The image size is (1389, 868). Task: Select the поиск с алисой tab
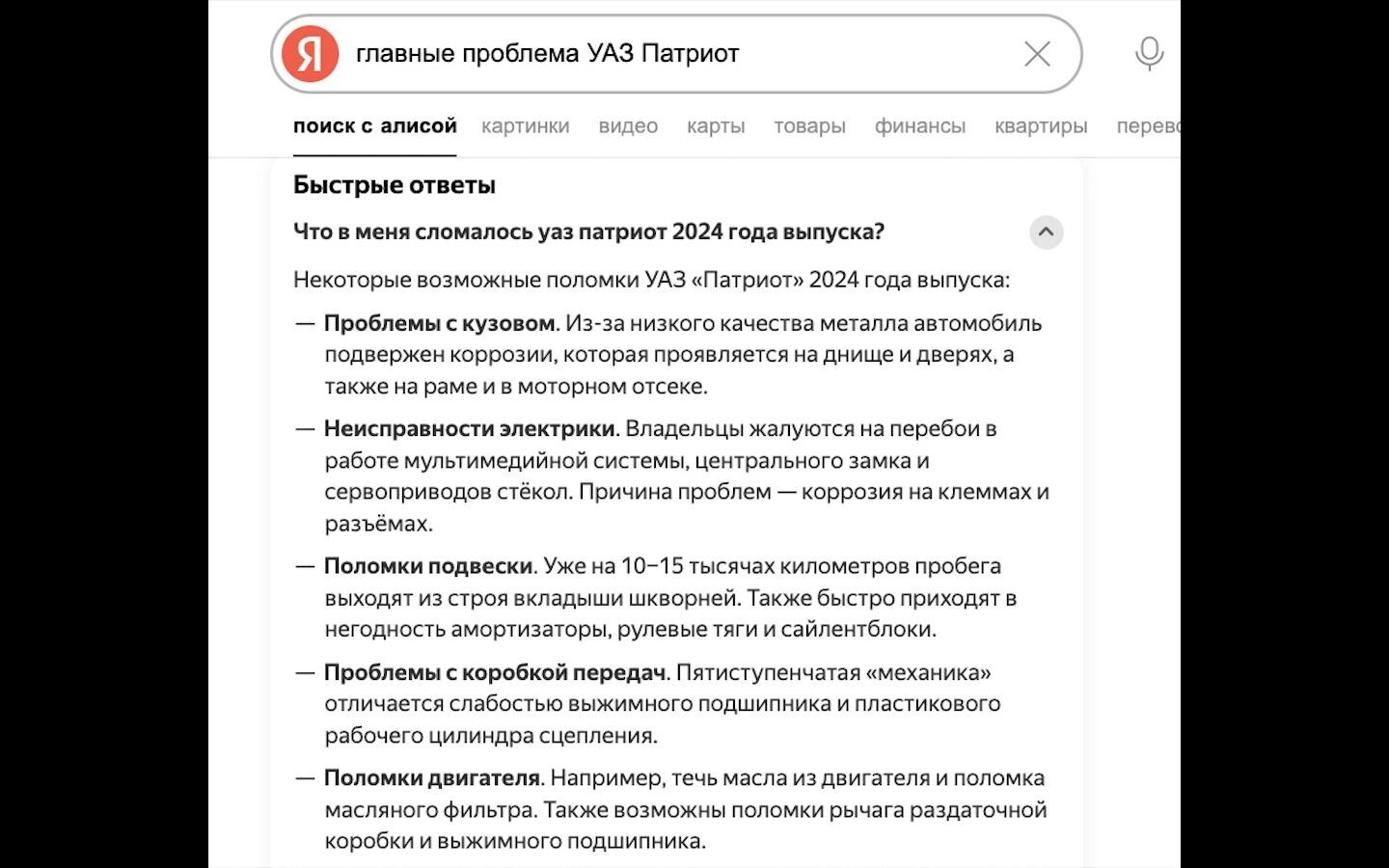pos(374,126)
